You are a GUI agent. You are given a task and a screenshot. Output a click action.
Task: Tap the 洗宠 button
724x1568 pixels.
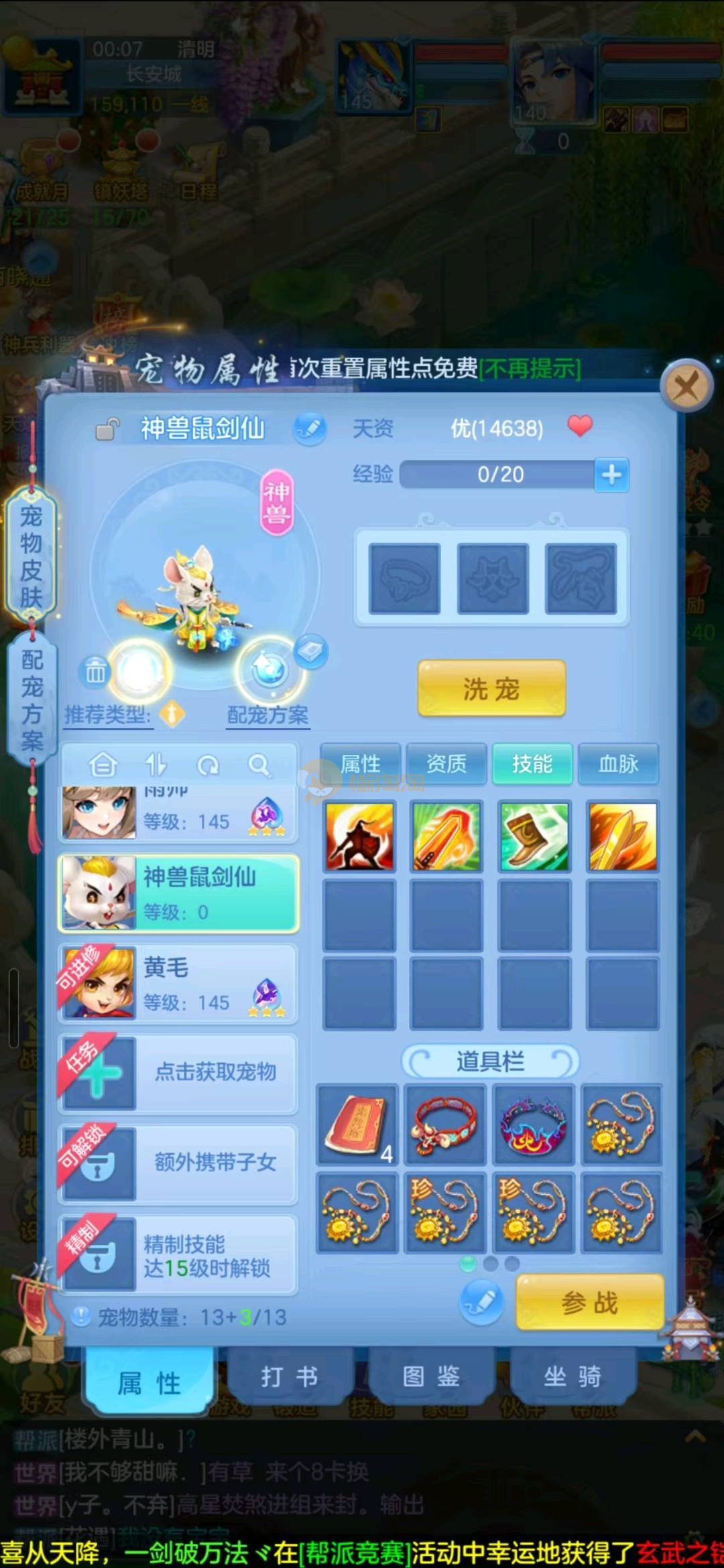tap(491, 688)
